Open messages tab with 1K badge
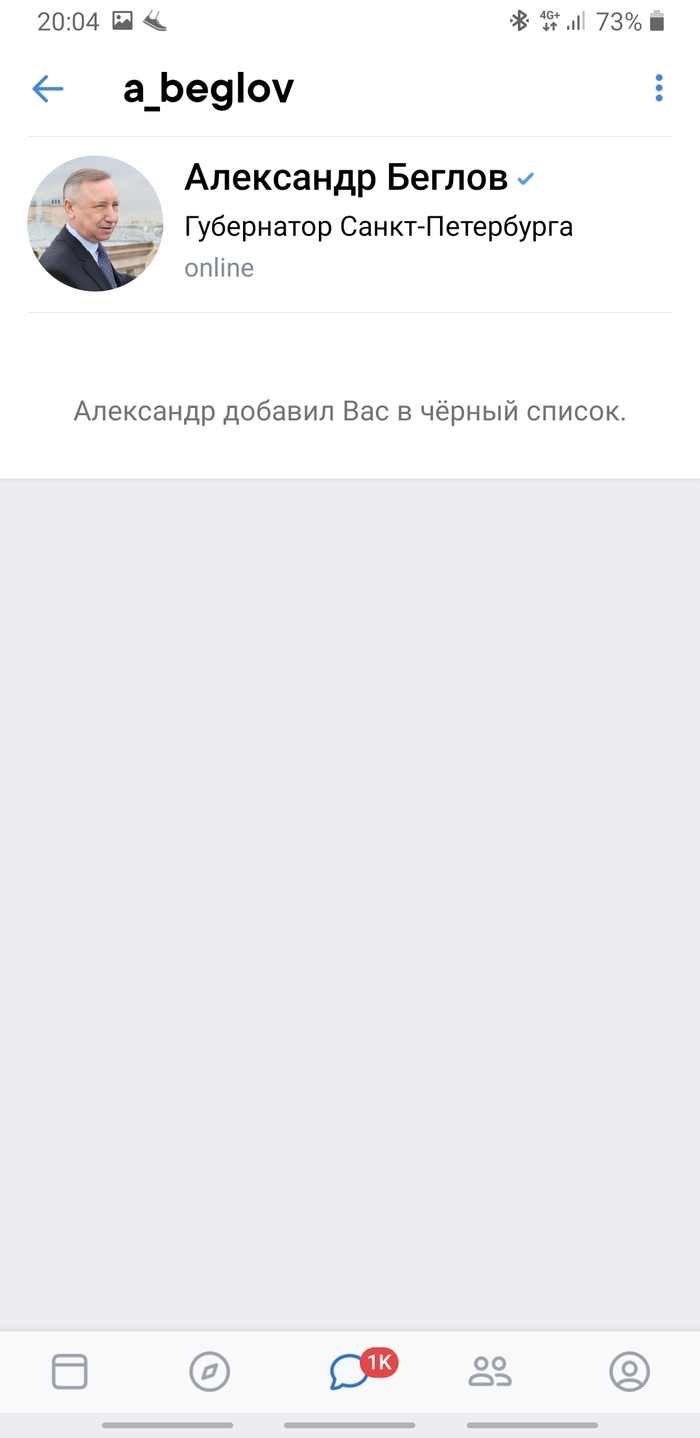This screenshot has width=700, height=1438. 350,1371
